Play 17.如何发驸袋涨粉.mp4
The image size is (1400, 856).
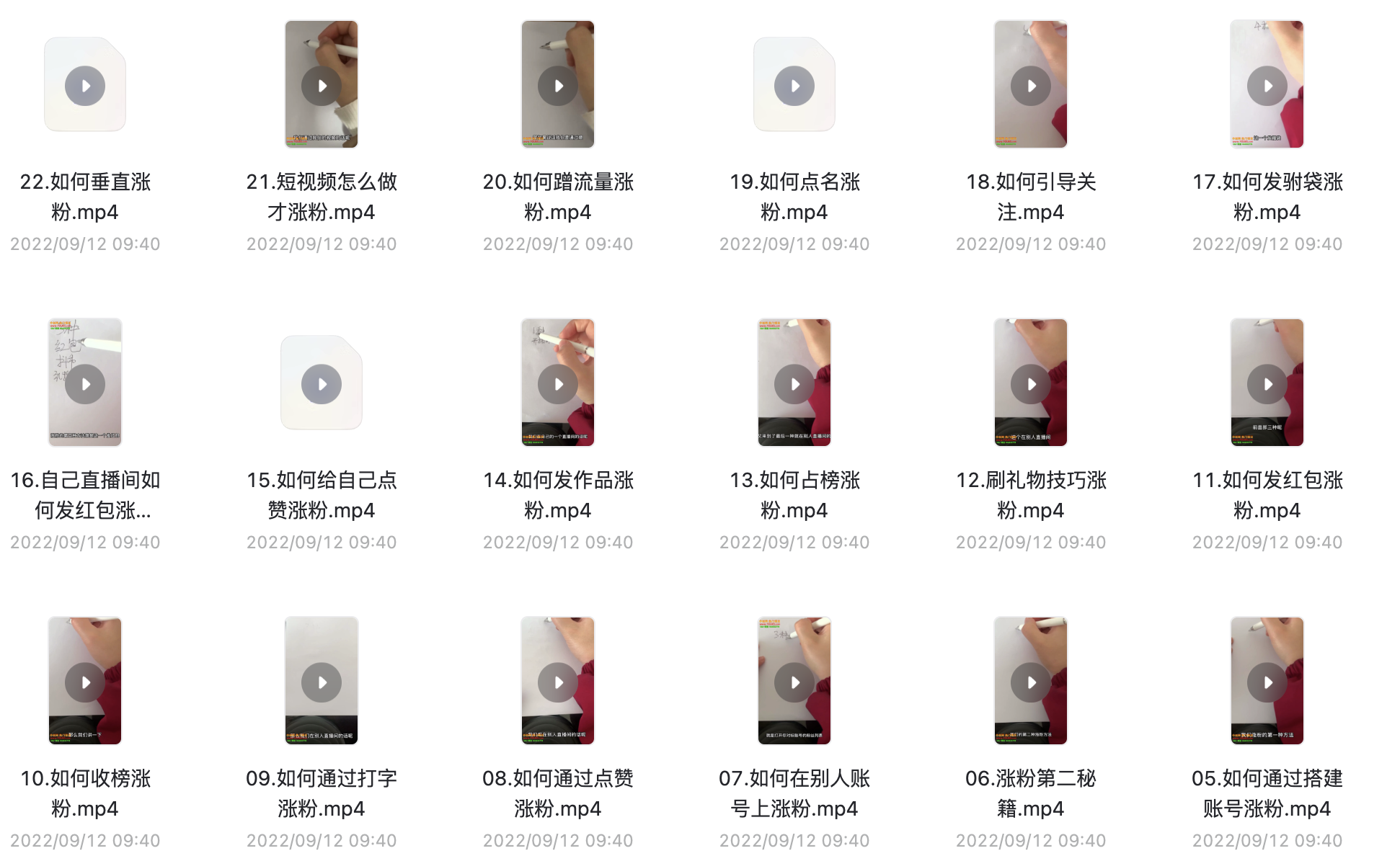1267,86
